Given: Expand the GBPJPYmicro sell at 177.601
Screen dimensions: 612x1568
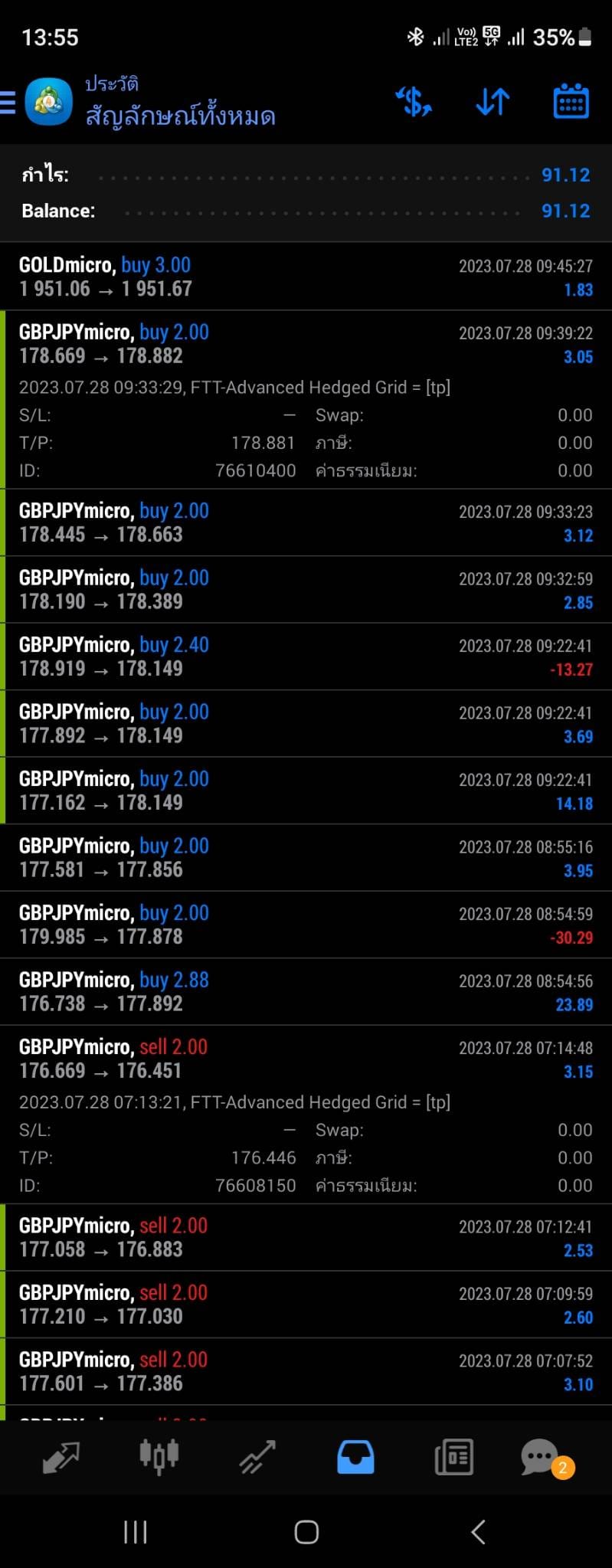Looking at the screenshot, I should pyautogui.click(x=306, y=1371).
